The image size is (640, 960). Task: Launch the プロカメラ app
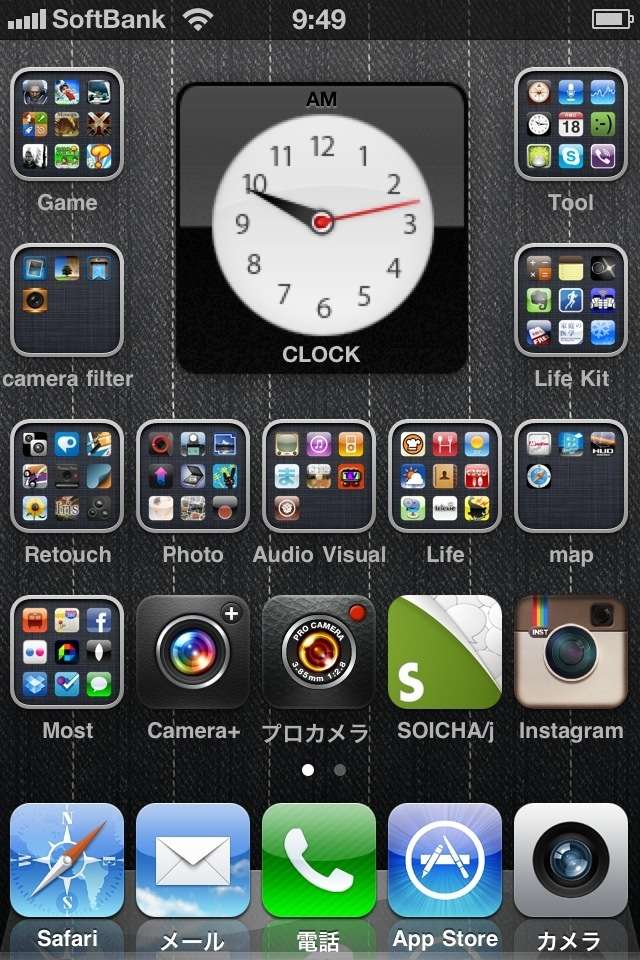319,652
